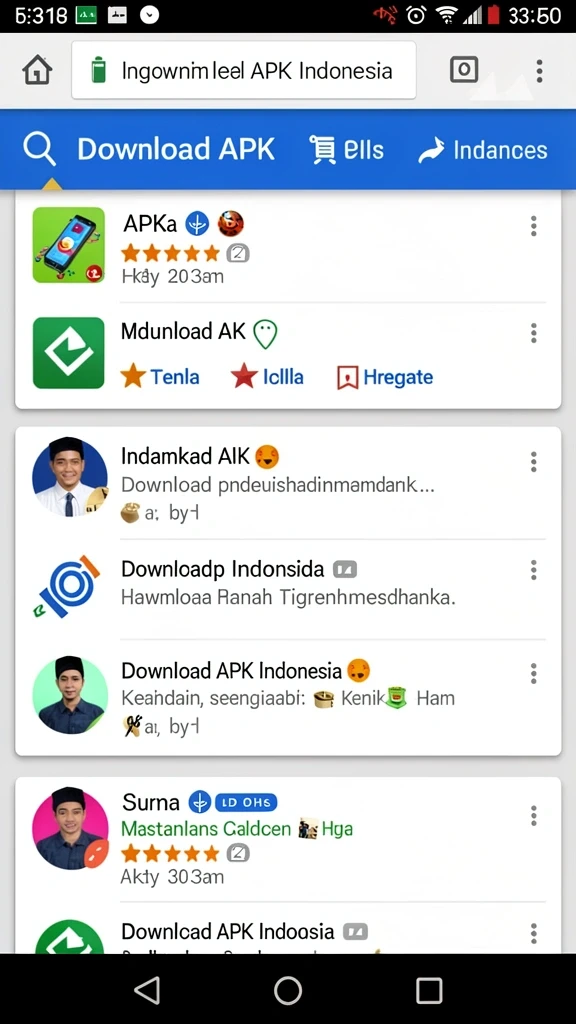Tap the Hregate link under Mdunload AK
576x1024 pixels.
point(385,377)
